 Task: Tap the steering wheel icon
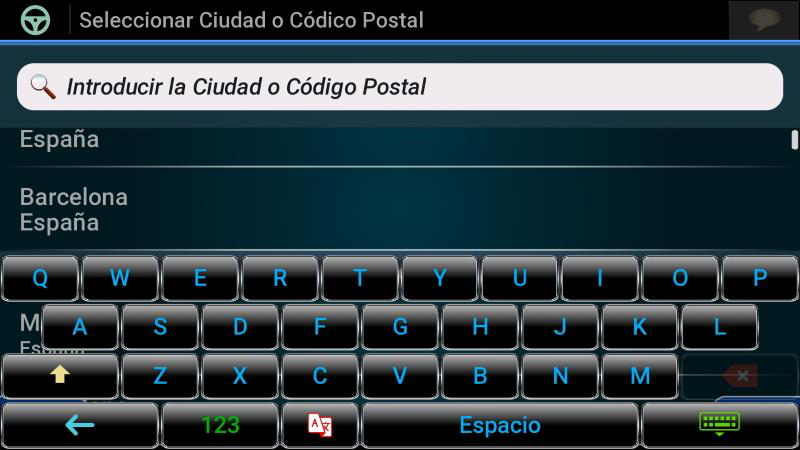click(x=35, y=19)
